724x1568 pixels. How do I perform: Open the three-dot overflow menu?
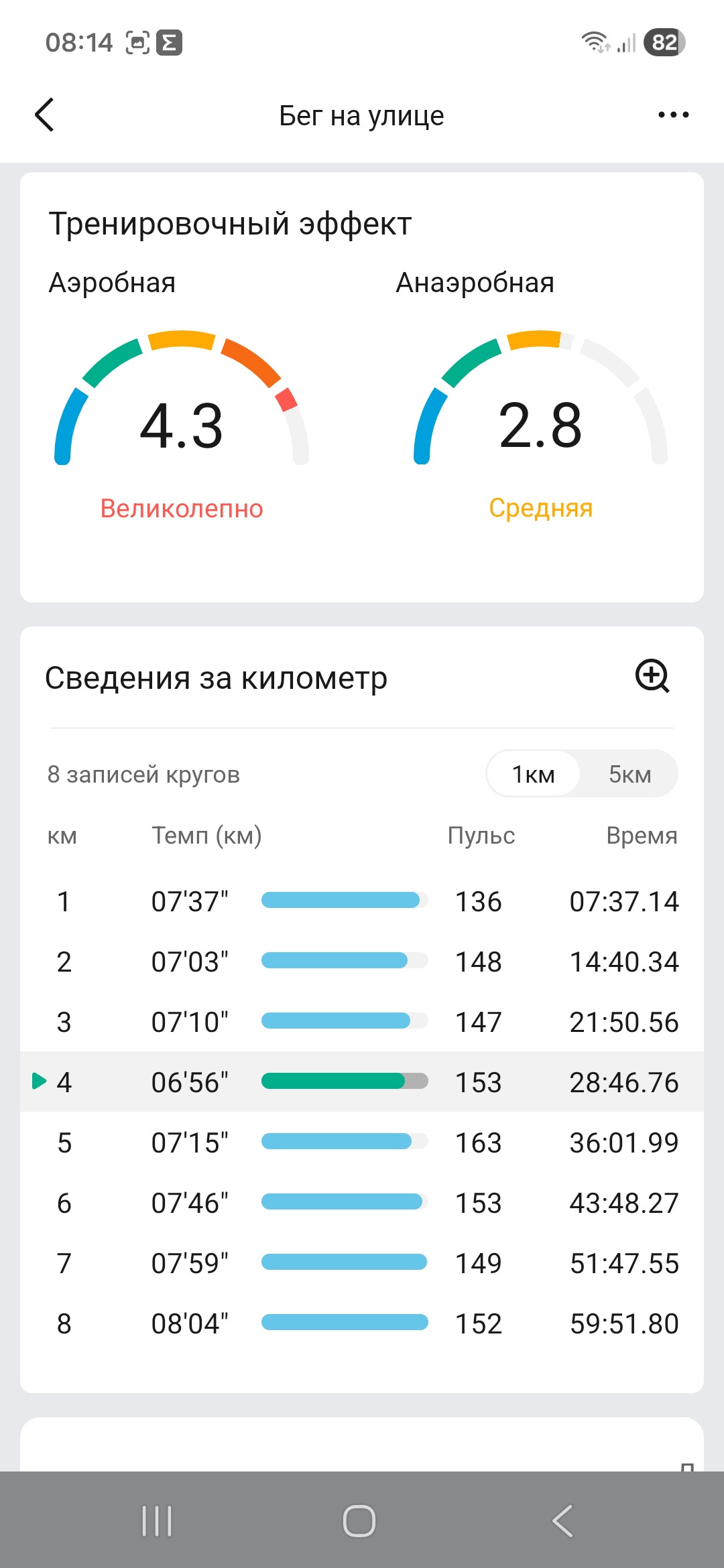pyautogui.click(x=673, y=115)
